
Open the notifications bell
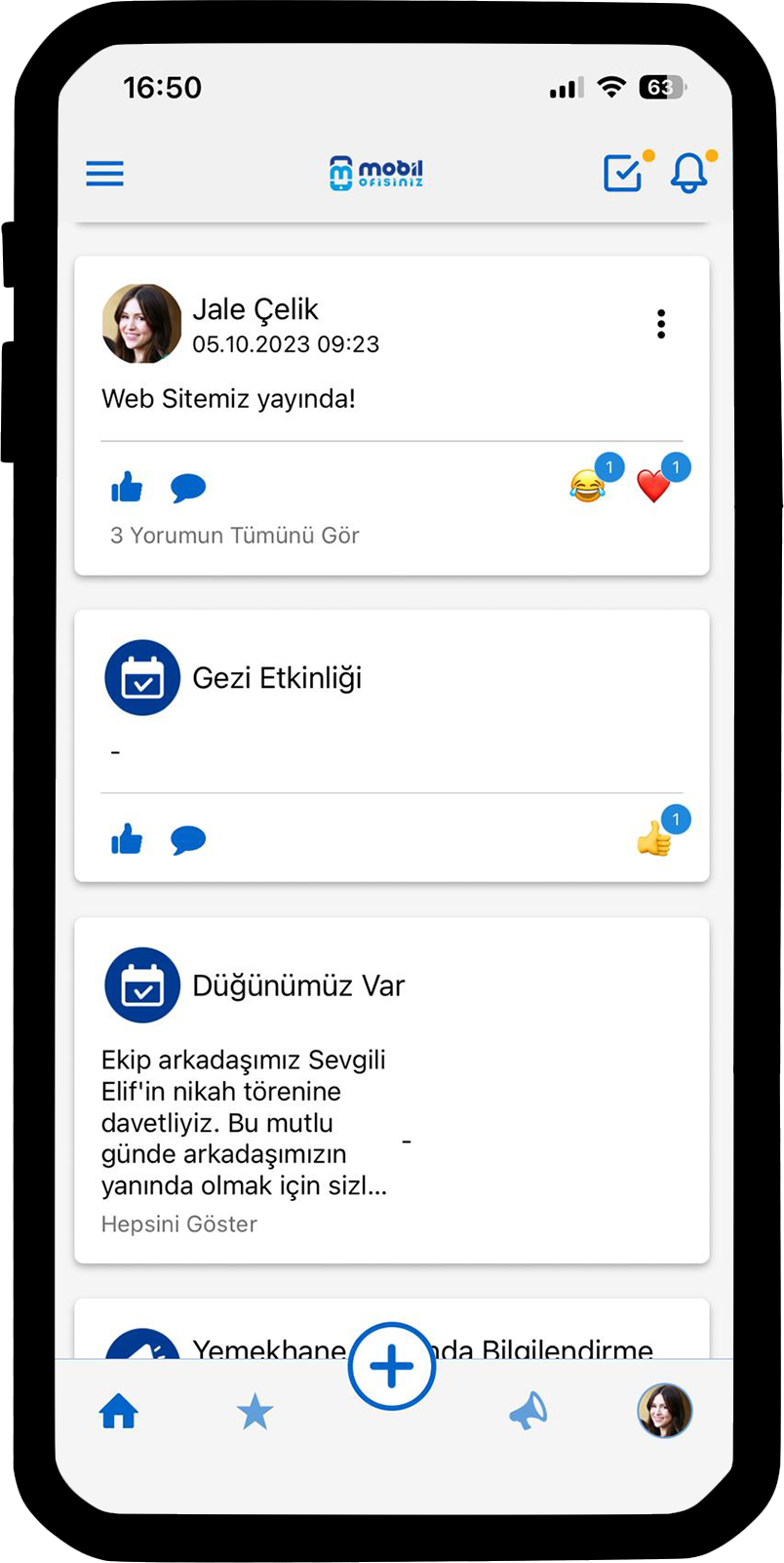(688, 174)
